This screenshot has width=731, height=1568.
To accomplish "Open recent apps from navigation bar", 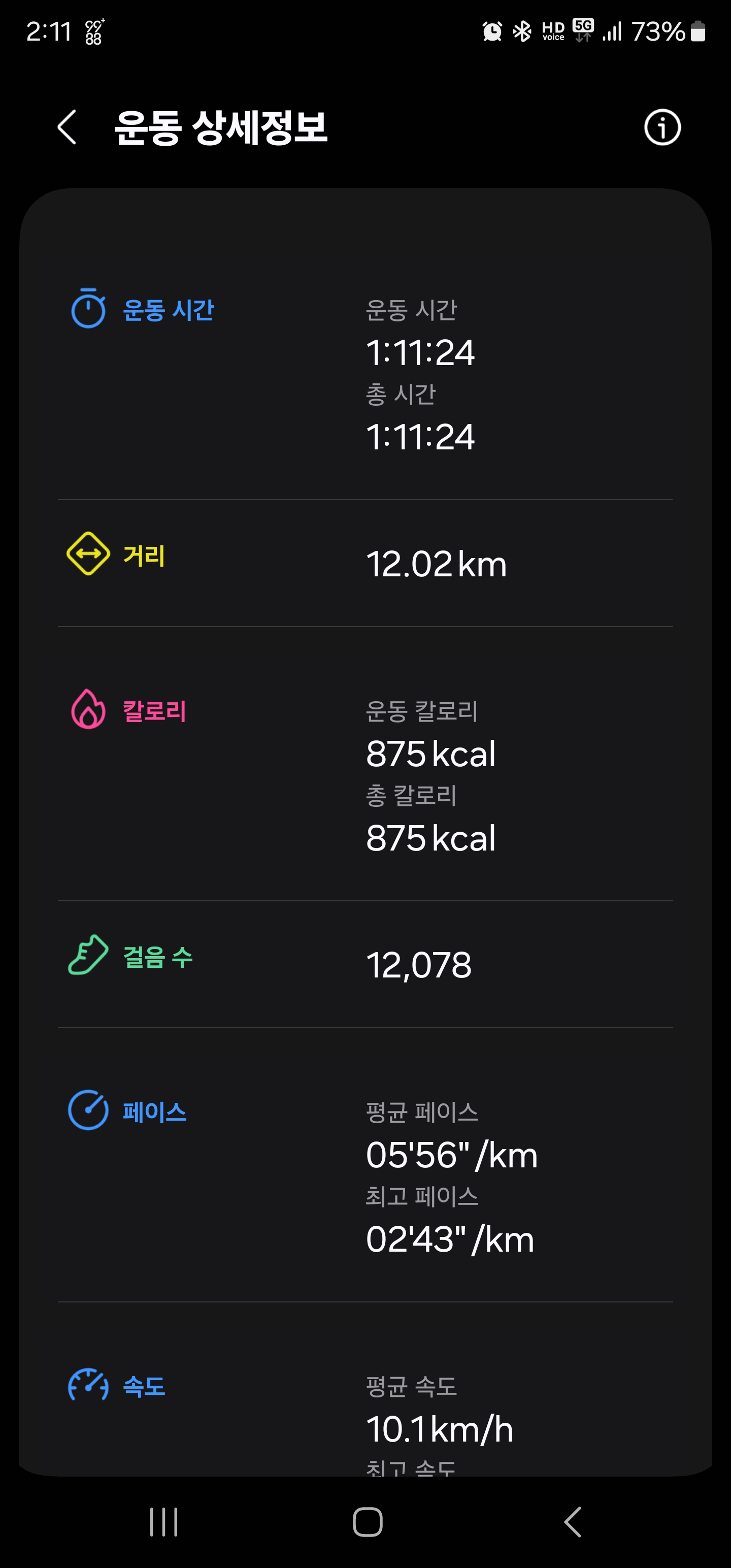I will 164,1522.
